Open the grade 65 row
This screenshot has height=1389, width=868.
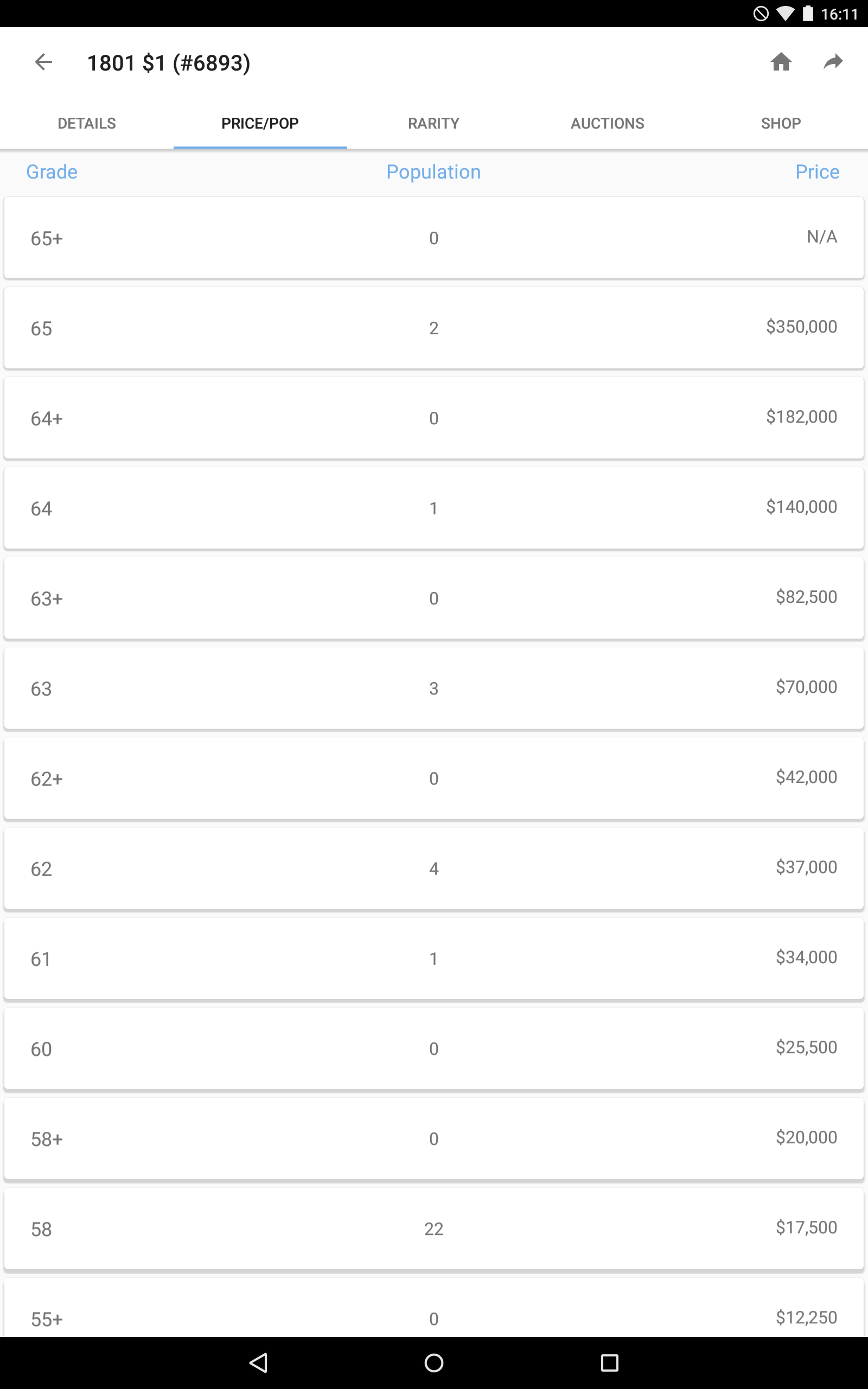(434, 328)
